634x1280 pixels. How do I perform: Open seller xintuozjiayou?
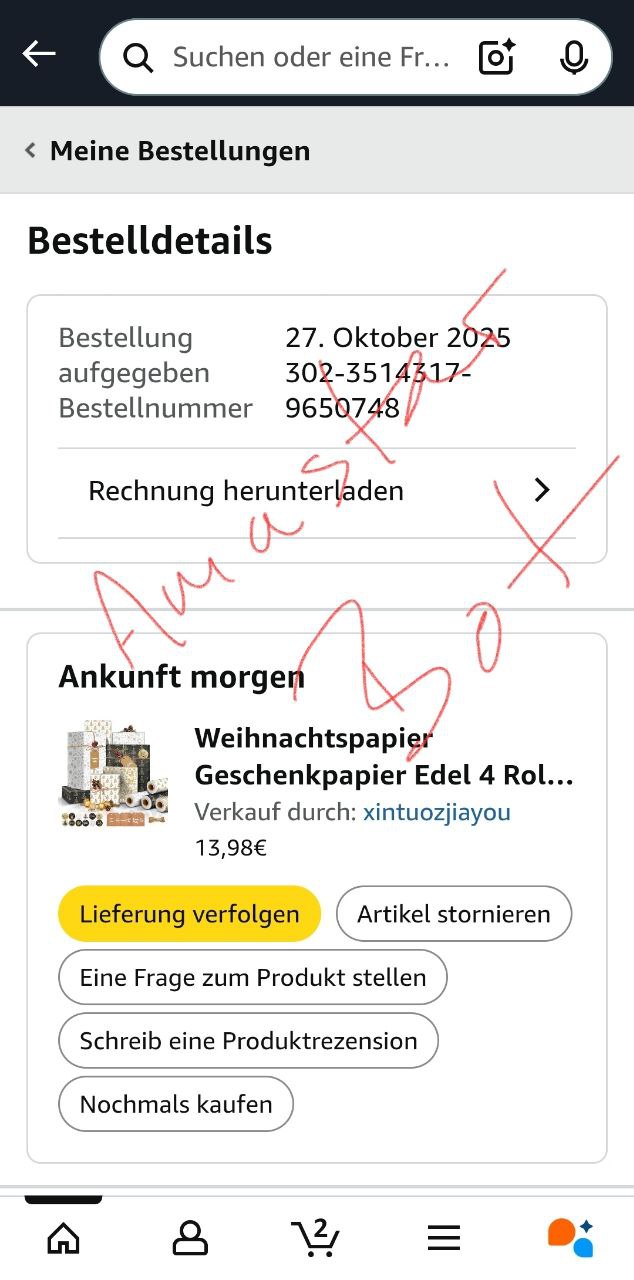436,812
